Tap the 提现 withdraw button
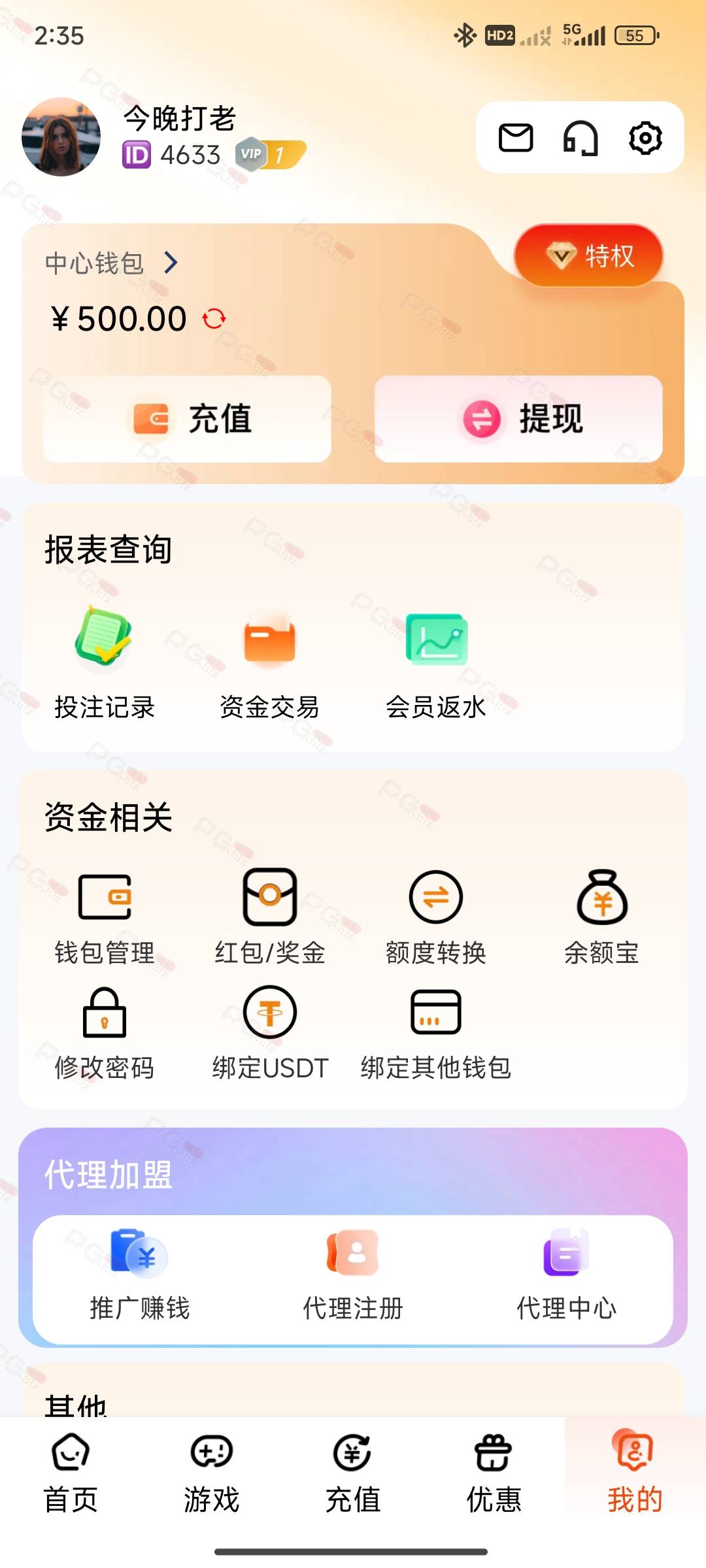The image size is (706, 1568). click(x=518, y=419)
